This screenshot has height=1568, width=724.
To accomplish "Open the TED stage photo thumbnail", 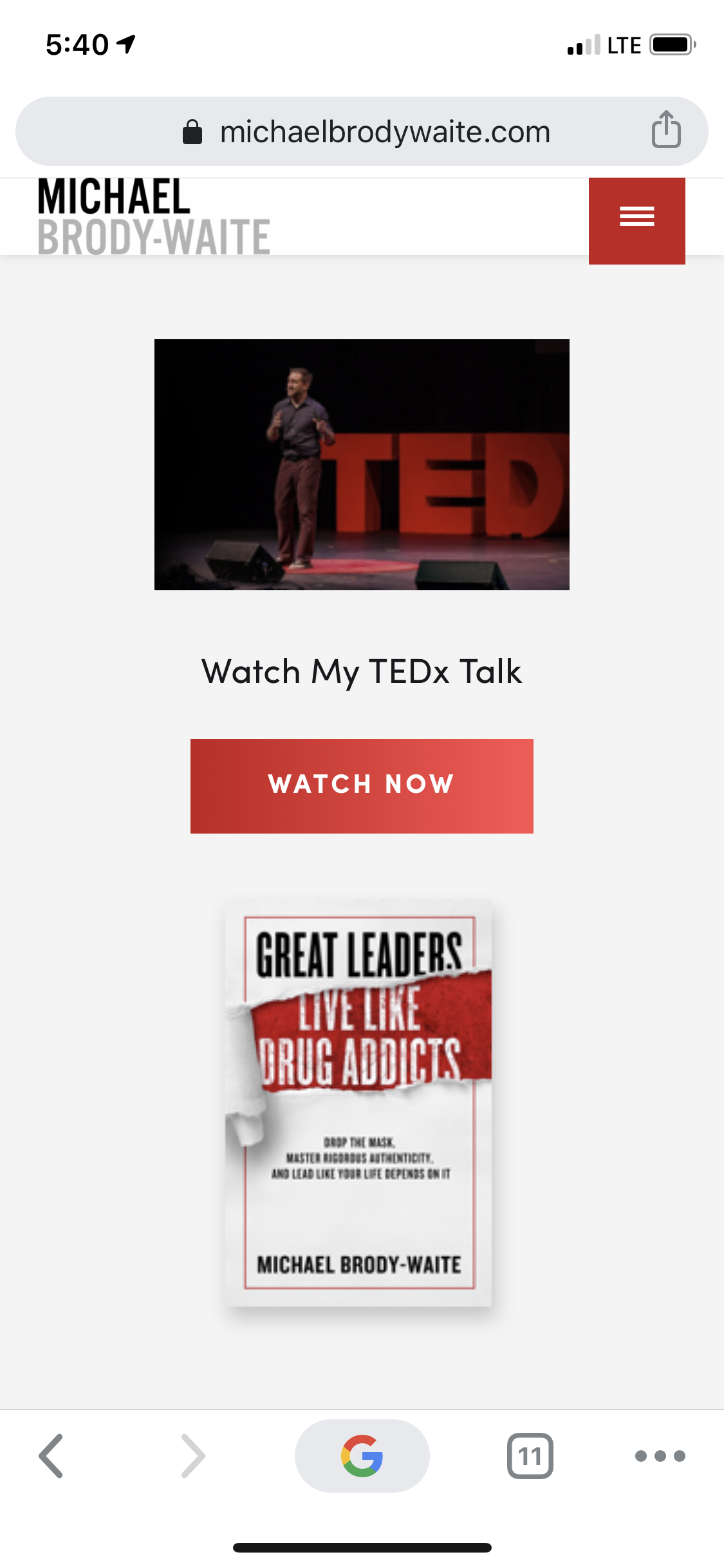I will point(362,464).
